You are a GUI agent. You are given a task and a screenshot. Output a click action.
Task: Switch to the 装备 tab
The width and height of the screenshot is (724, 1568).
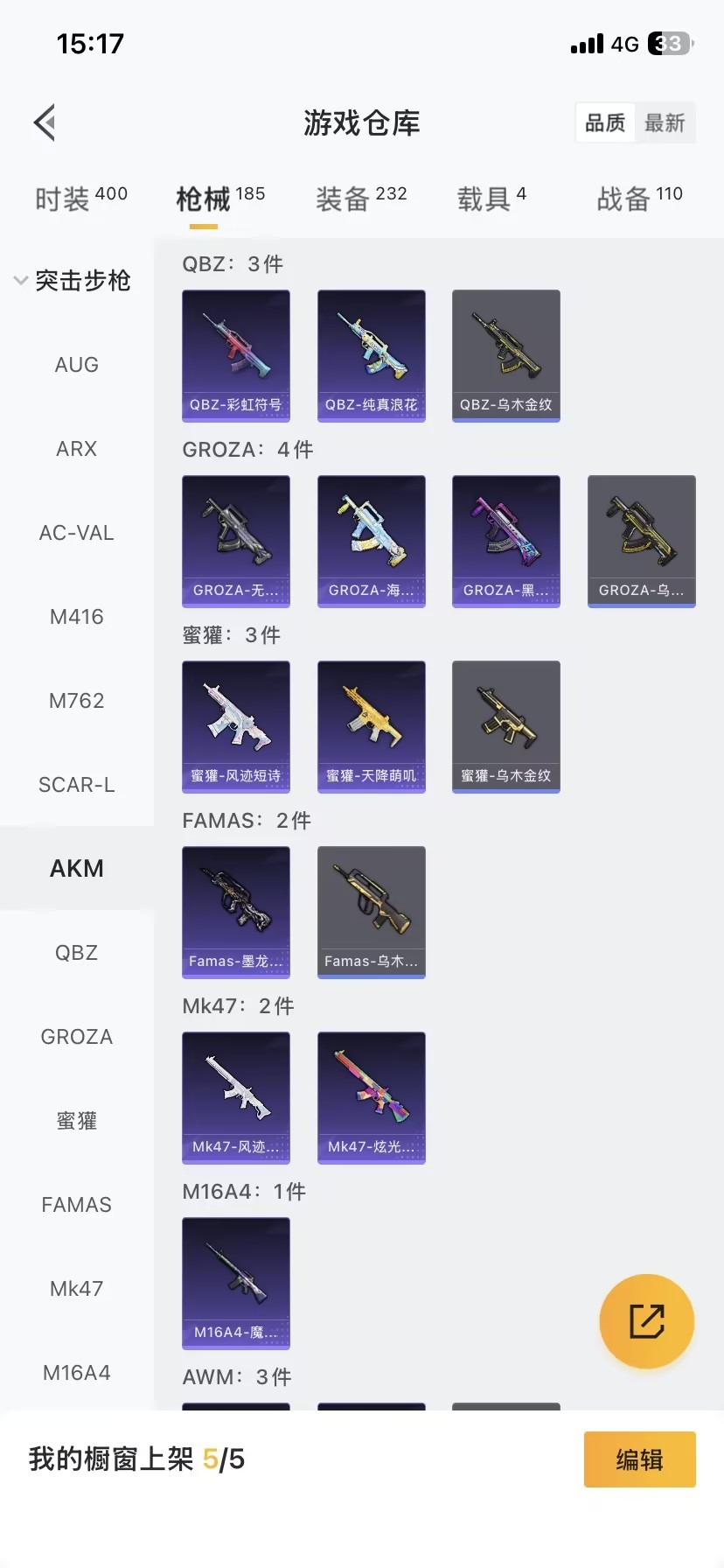tap(360, 199)
